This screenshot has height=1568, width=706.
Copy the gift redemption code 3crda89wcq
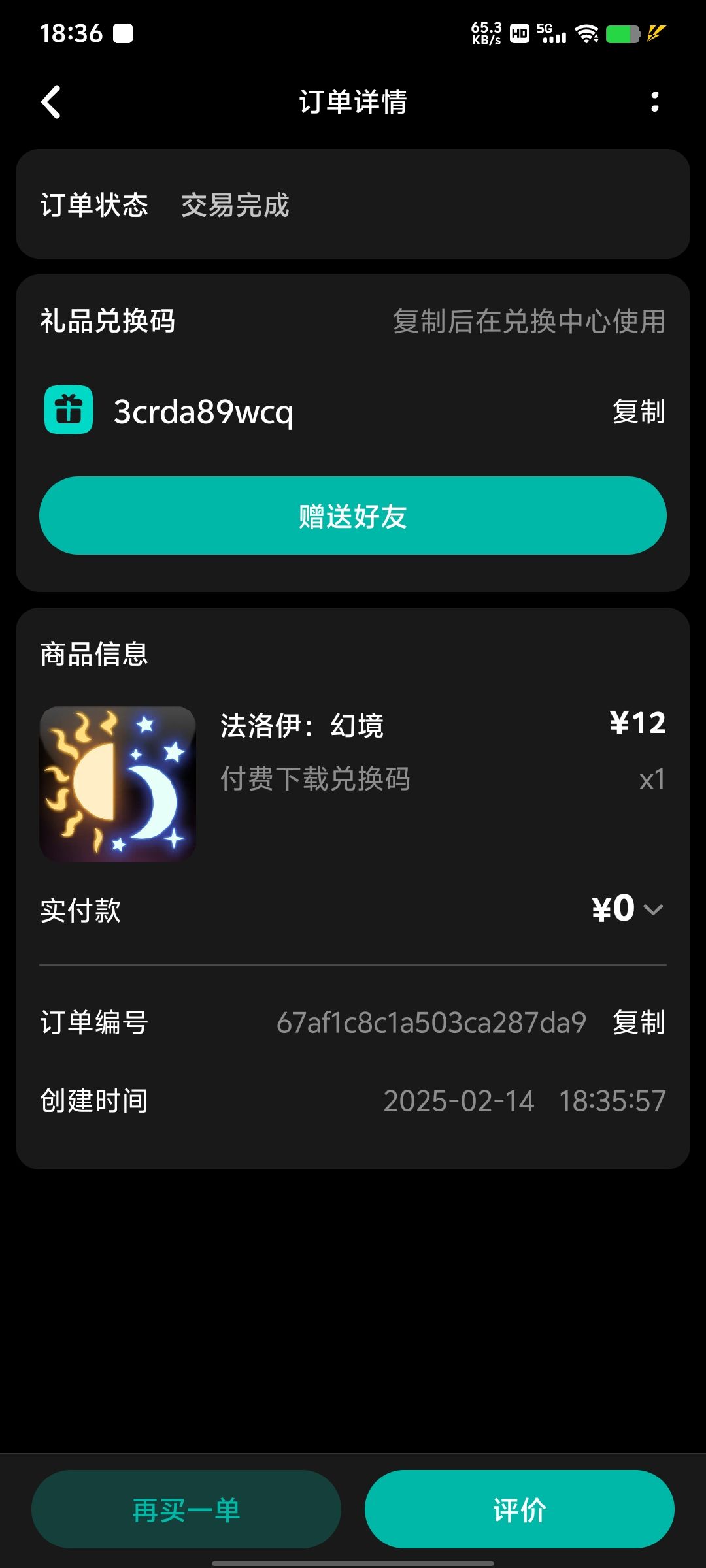coord(639,412)
